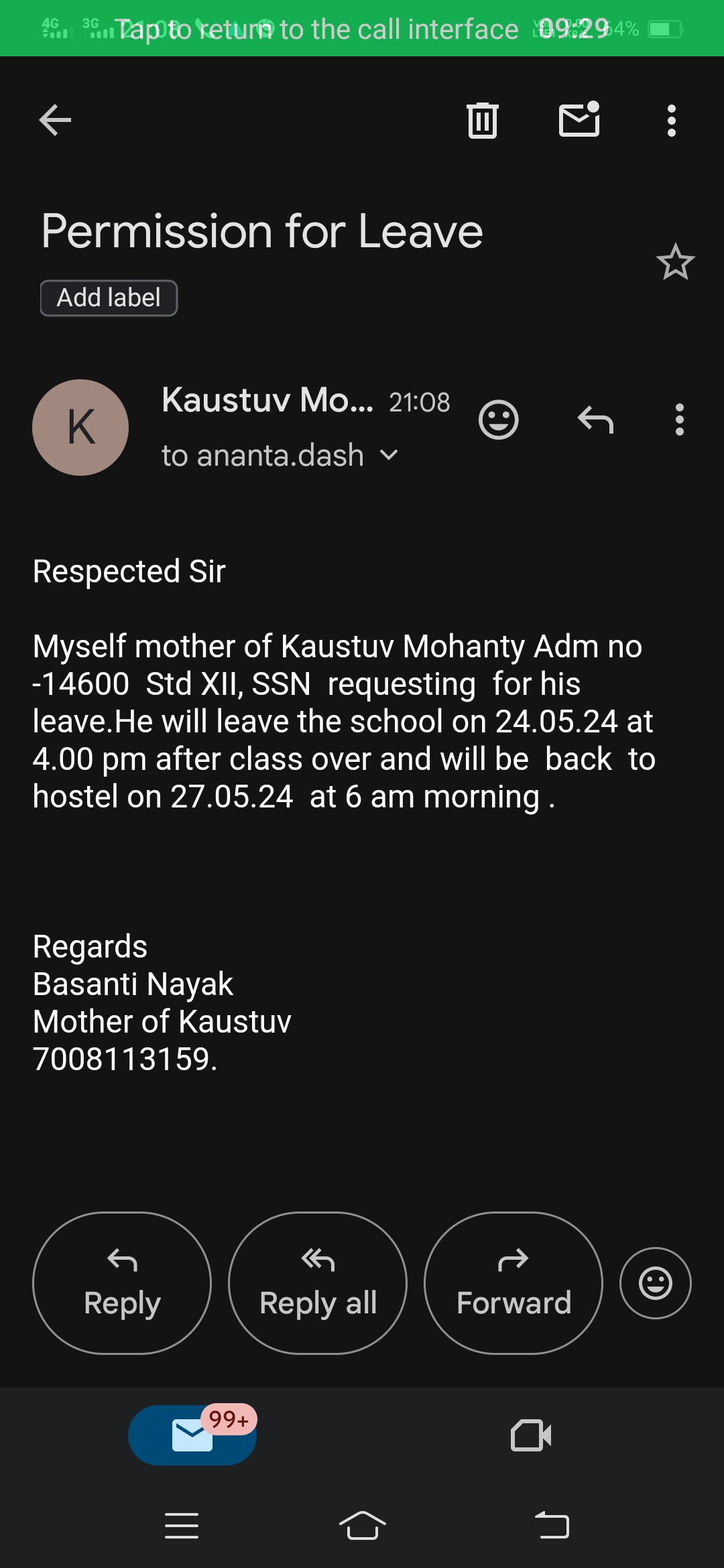Delete this email
This screenshot has height=1568, width=724.
tap(482, 121)
